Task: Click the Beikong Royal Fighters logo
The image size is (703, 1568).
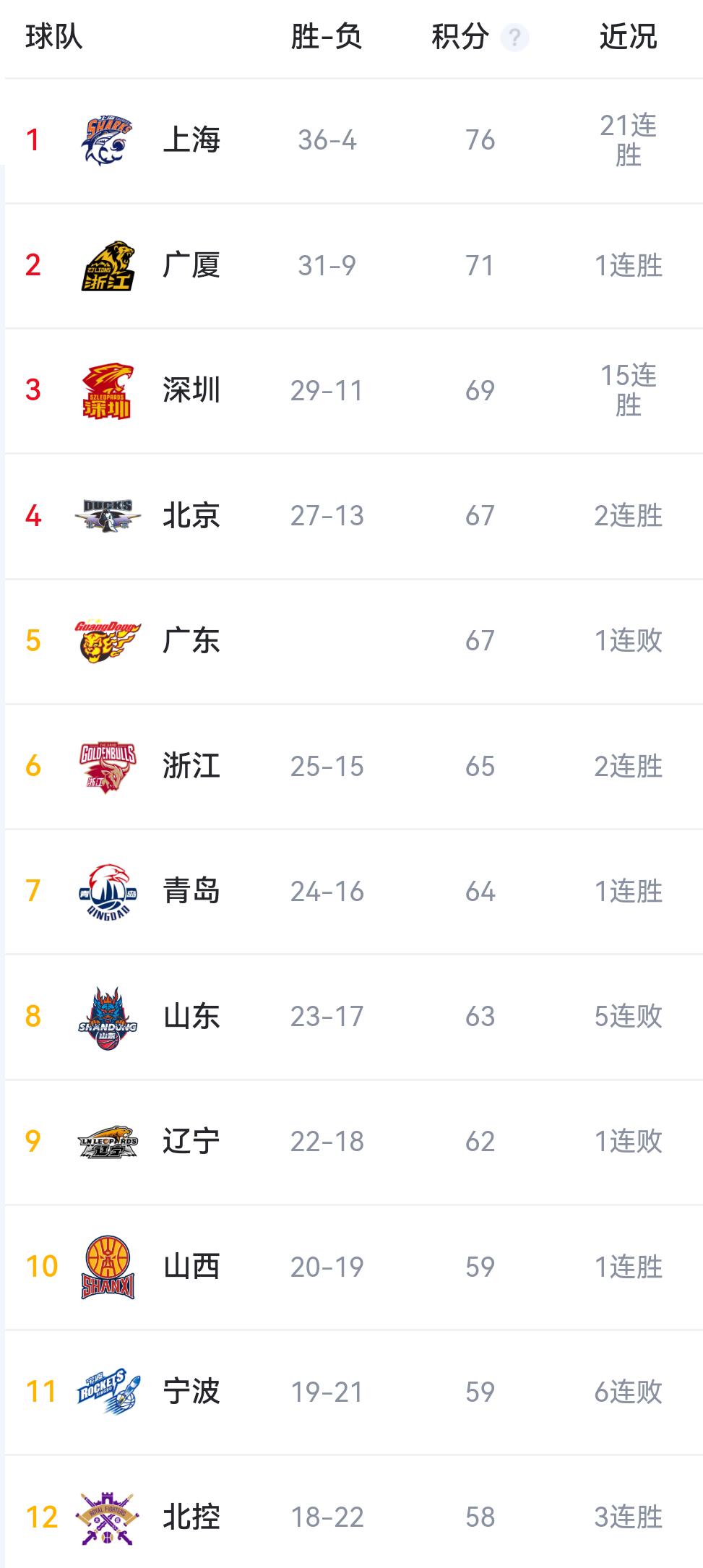Action: coord(107,1517)
